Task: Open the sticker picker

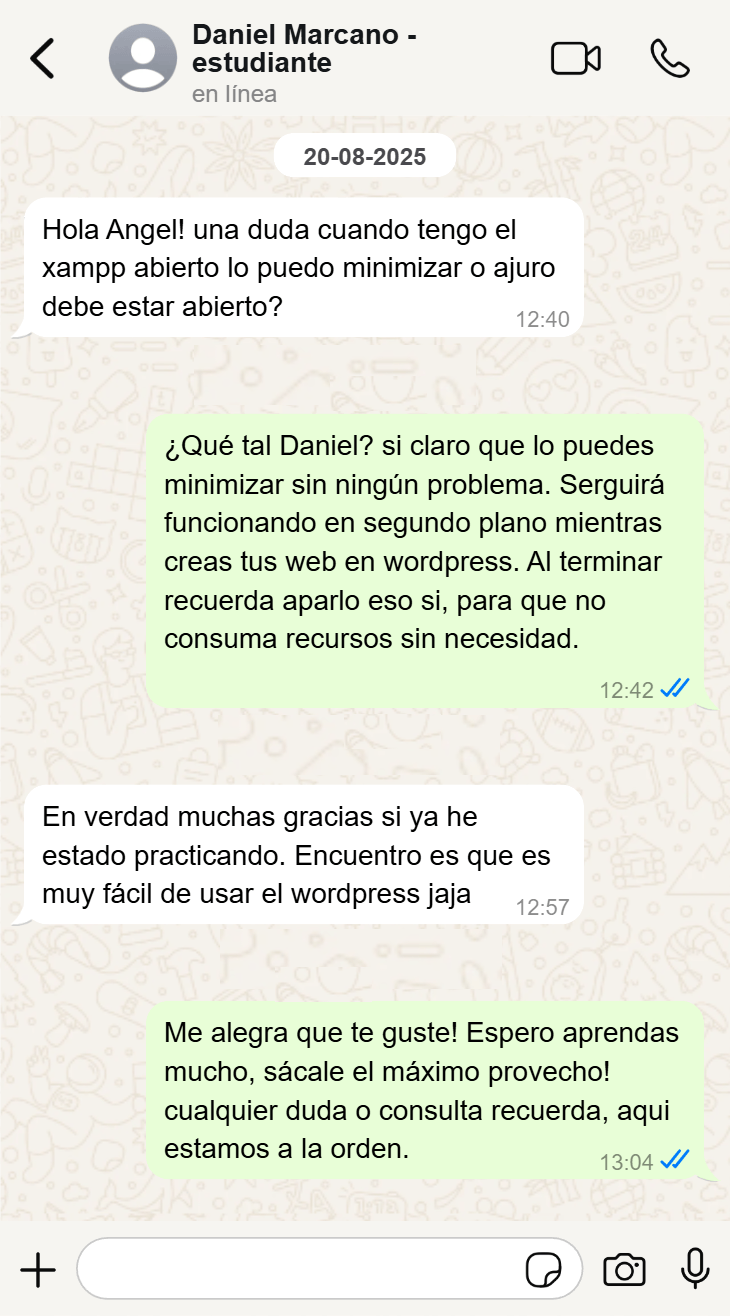Action: point(543,1271)
